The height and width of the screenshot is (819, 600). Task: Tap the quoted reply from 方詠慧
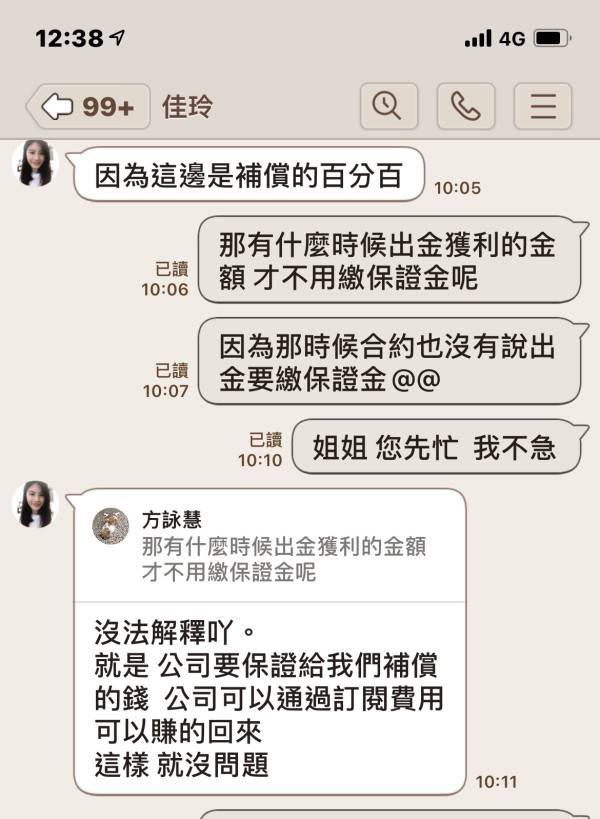[x=270, y=545]
